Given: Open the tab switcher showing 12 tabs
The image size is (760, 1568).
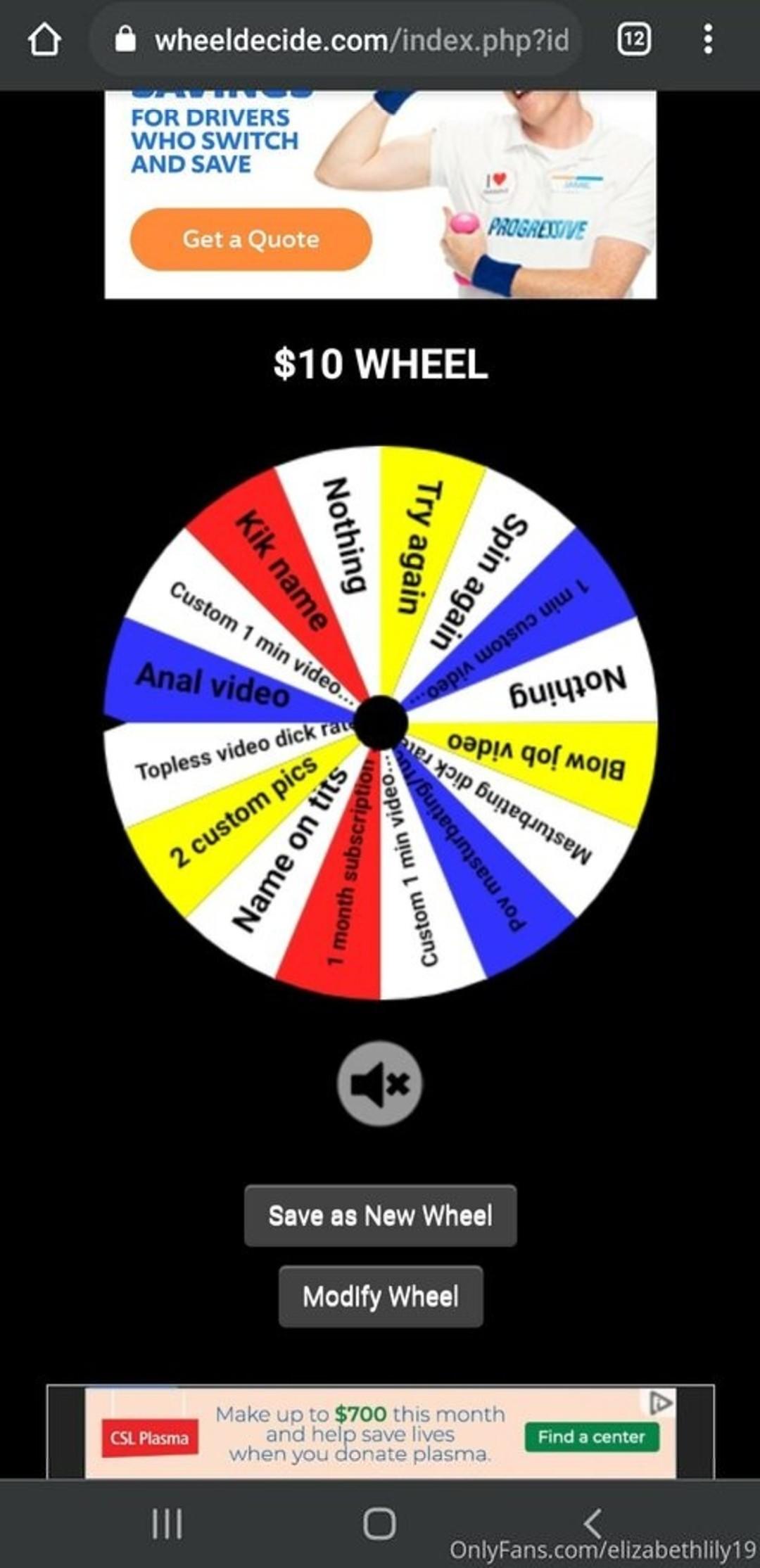Looking at the screenshot, I should 633,39.
